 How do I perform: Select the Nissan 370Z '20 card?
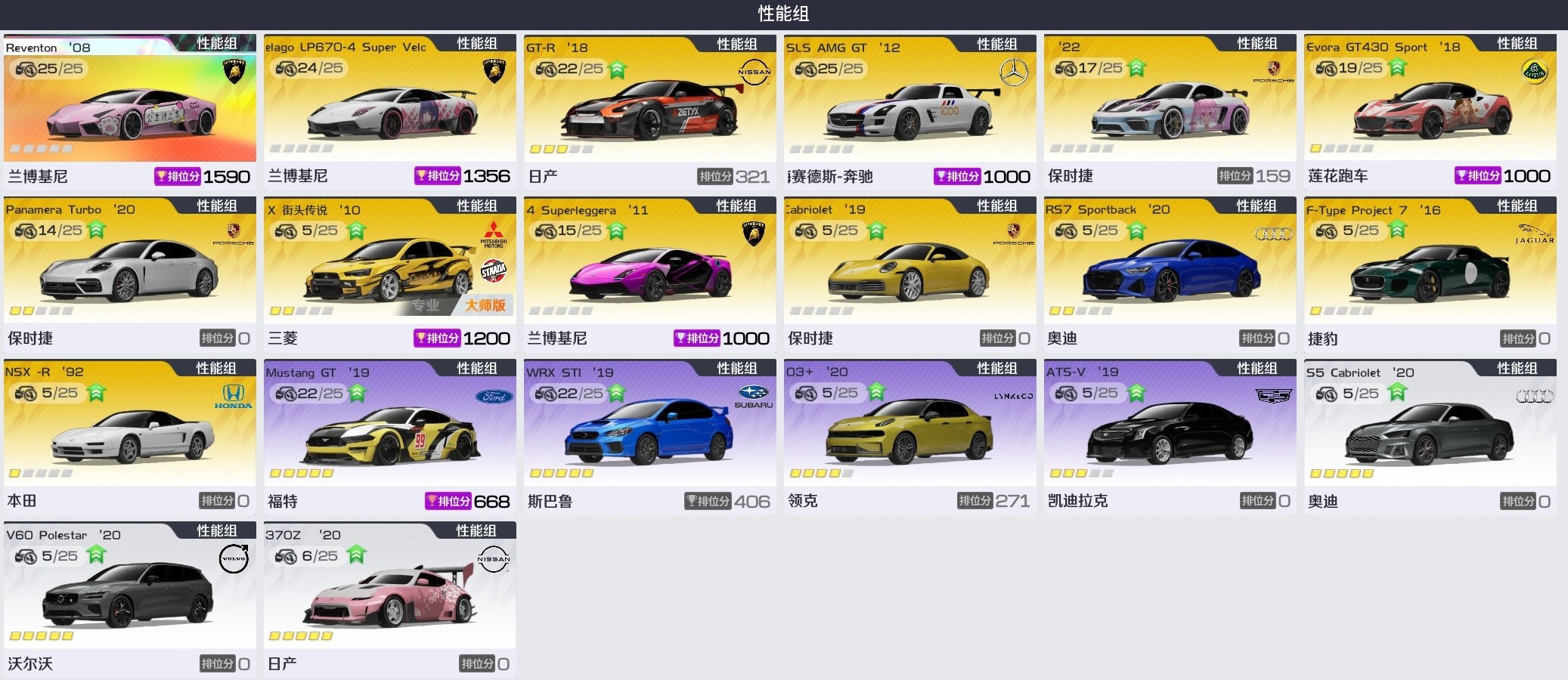[x=389, y=601]
